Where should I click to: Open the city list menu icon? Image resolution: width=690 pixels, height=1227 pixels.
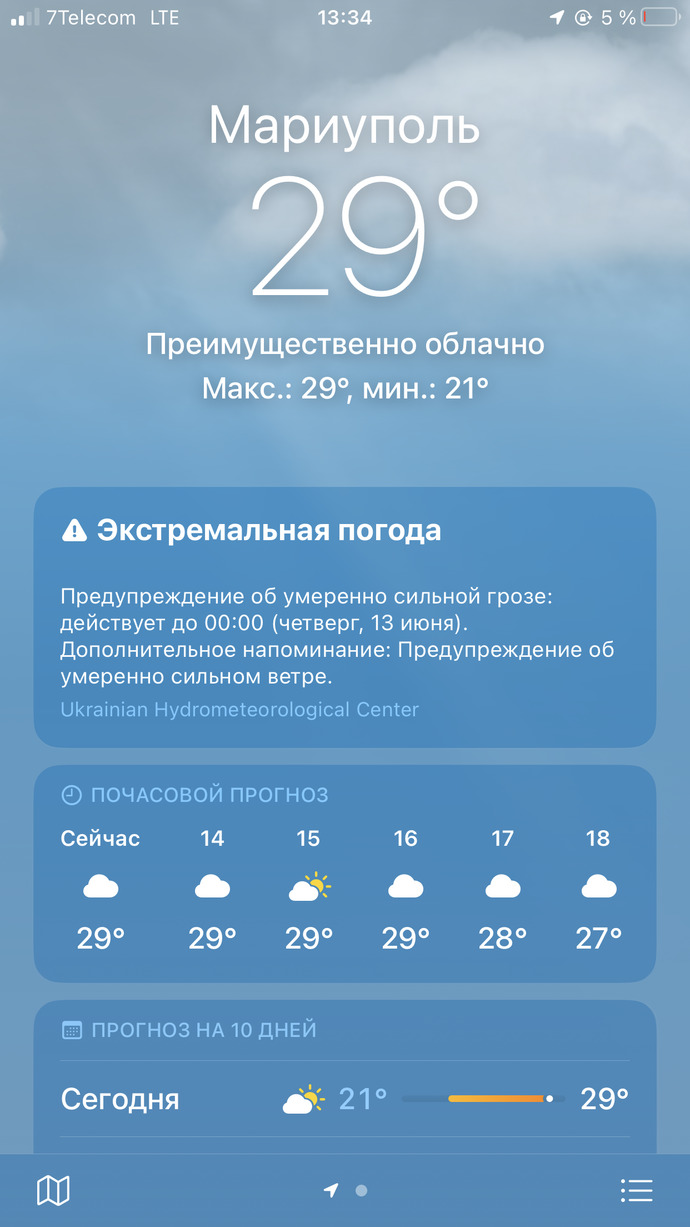[636, 1190]
